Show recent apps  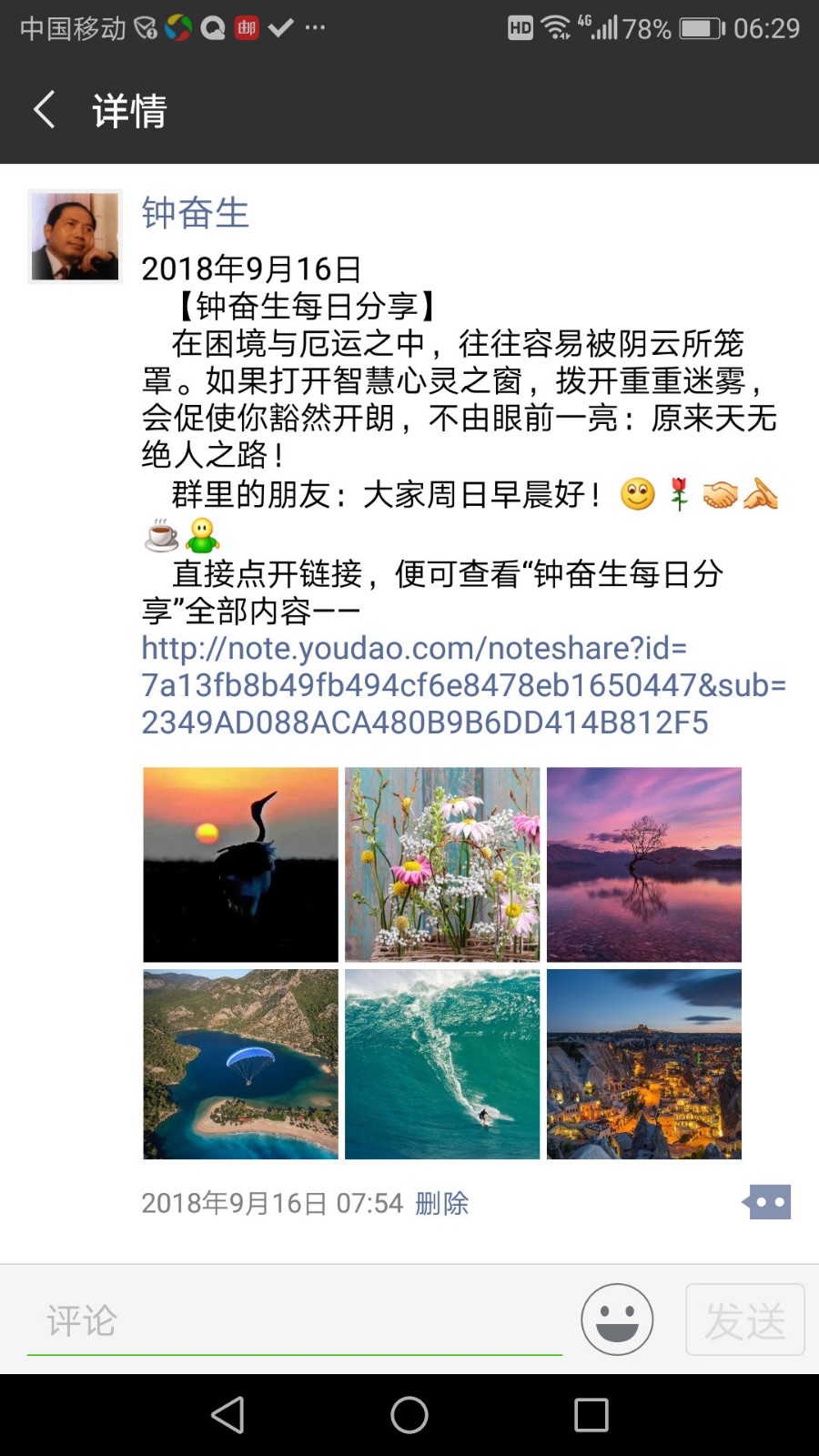point(591,1415)
